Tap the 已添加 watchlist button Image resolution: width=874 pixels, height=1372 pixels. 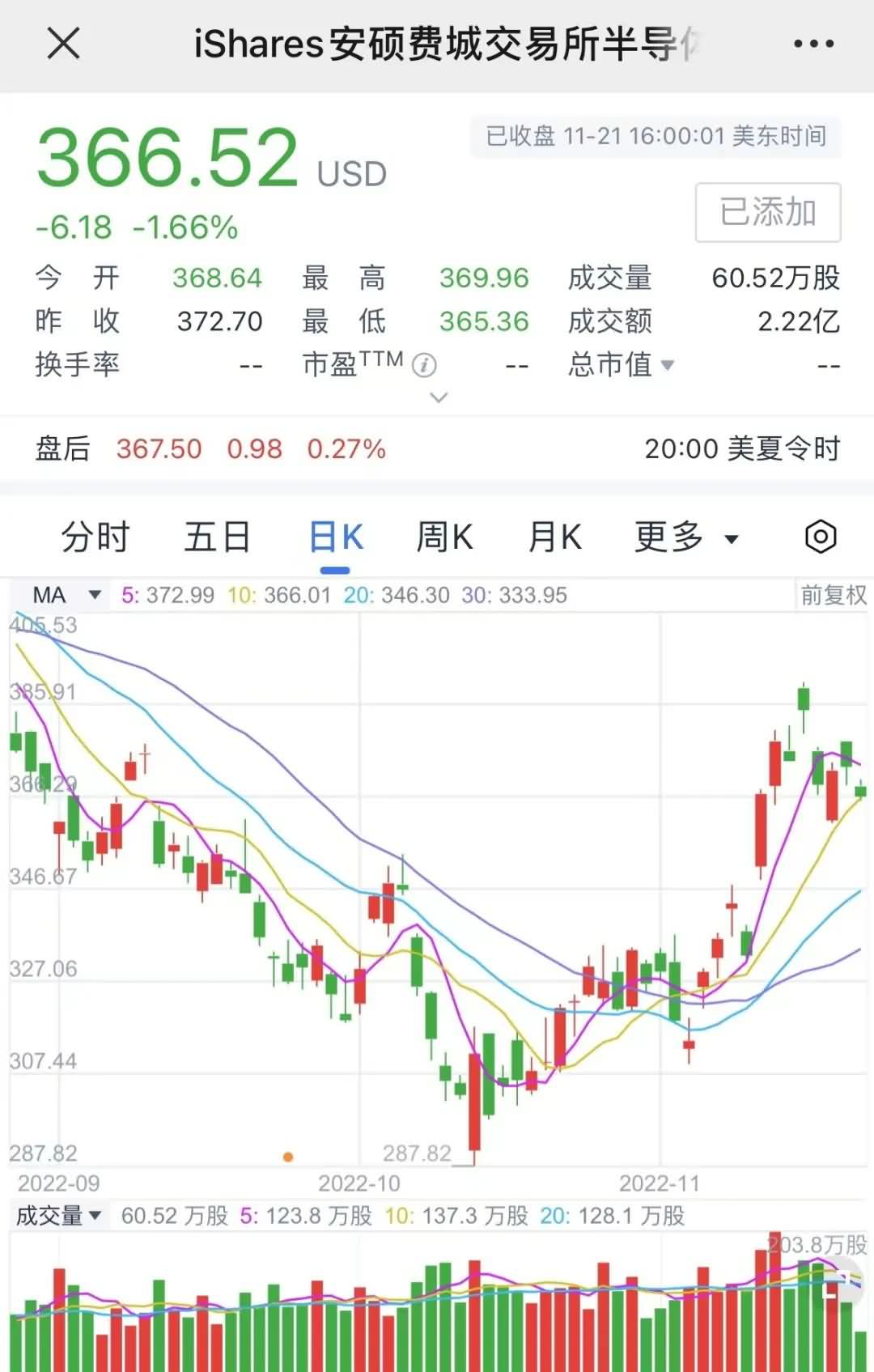[x=767, y=213]
